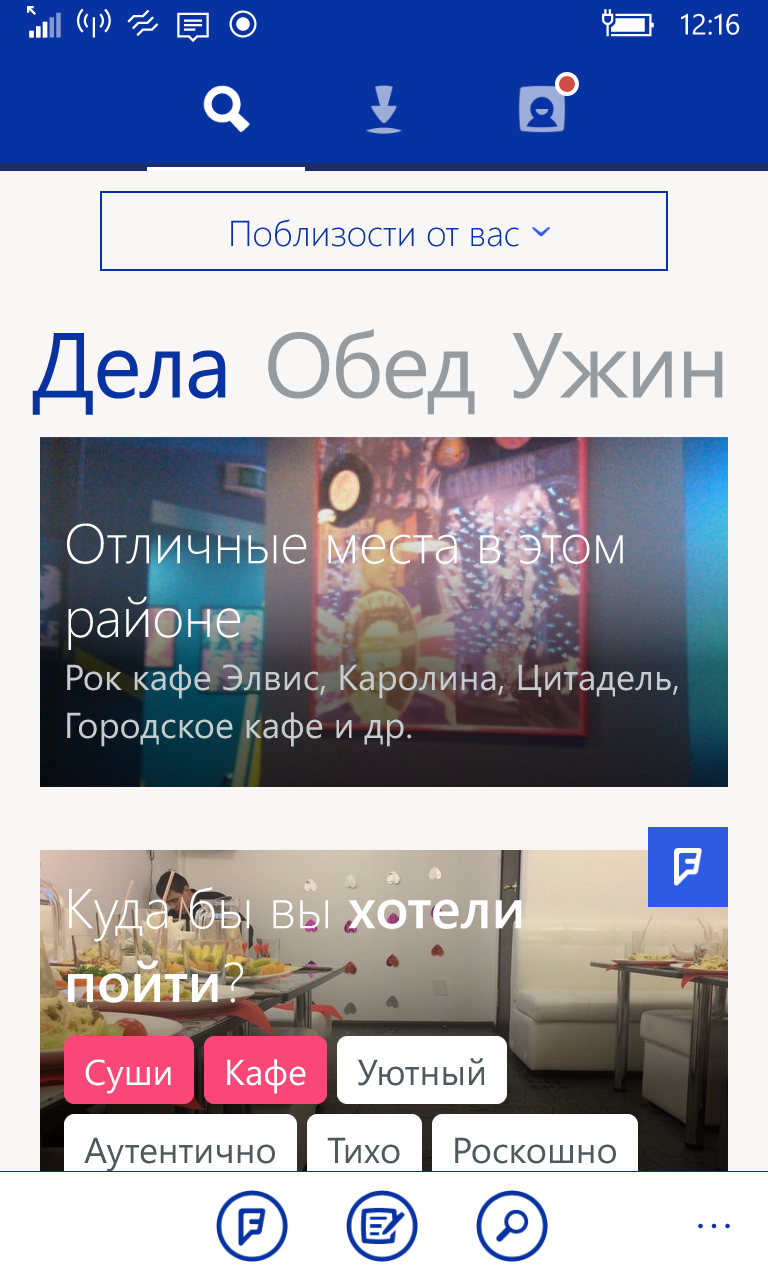Select the 'Уютный' chip
Viewport: 768px width, 1280px height.
[x=421, y=1071]
